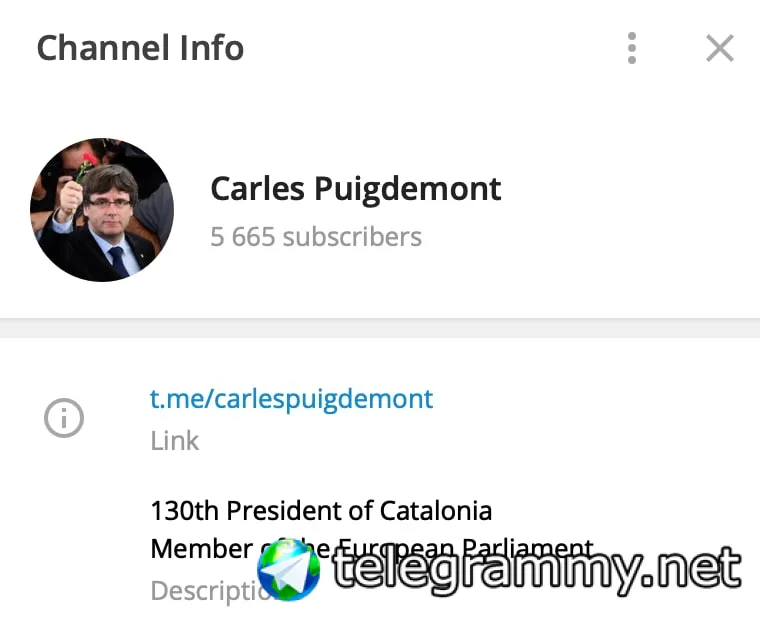Close the Channel Info panel

point(719,48)
